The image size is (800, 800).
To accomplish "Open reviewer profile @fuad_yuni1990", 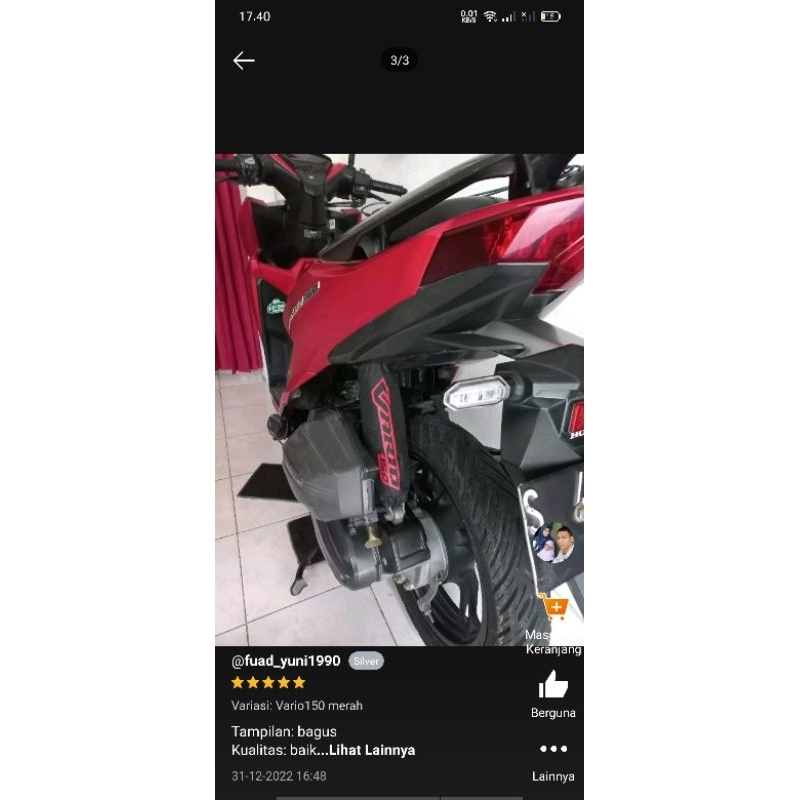I will 286,661.
